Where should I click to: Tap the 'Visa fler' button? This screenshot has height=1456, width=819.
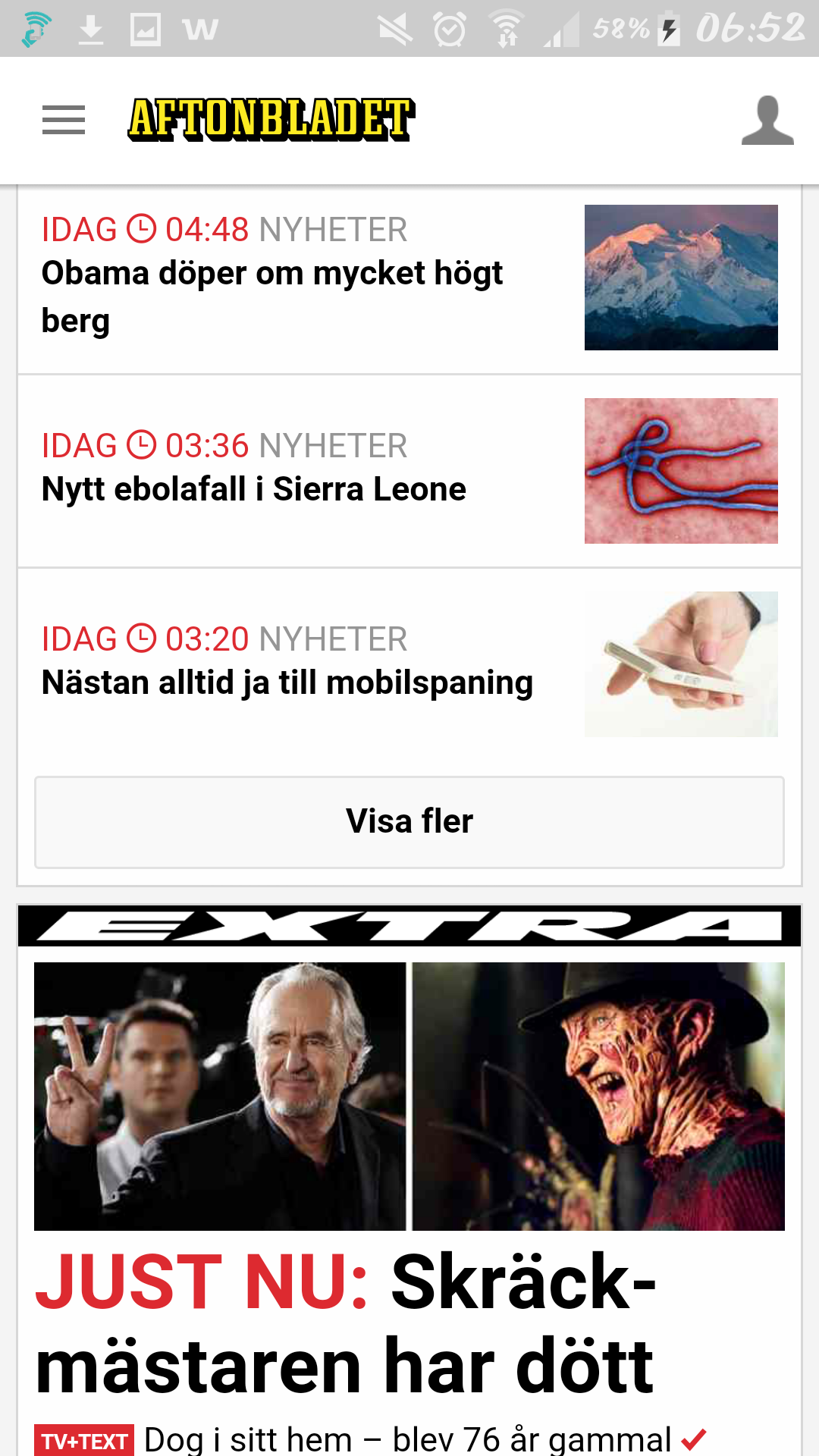409,822
